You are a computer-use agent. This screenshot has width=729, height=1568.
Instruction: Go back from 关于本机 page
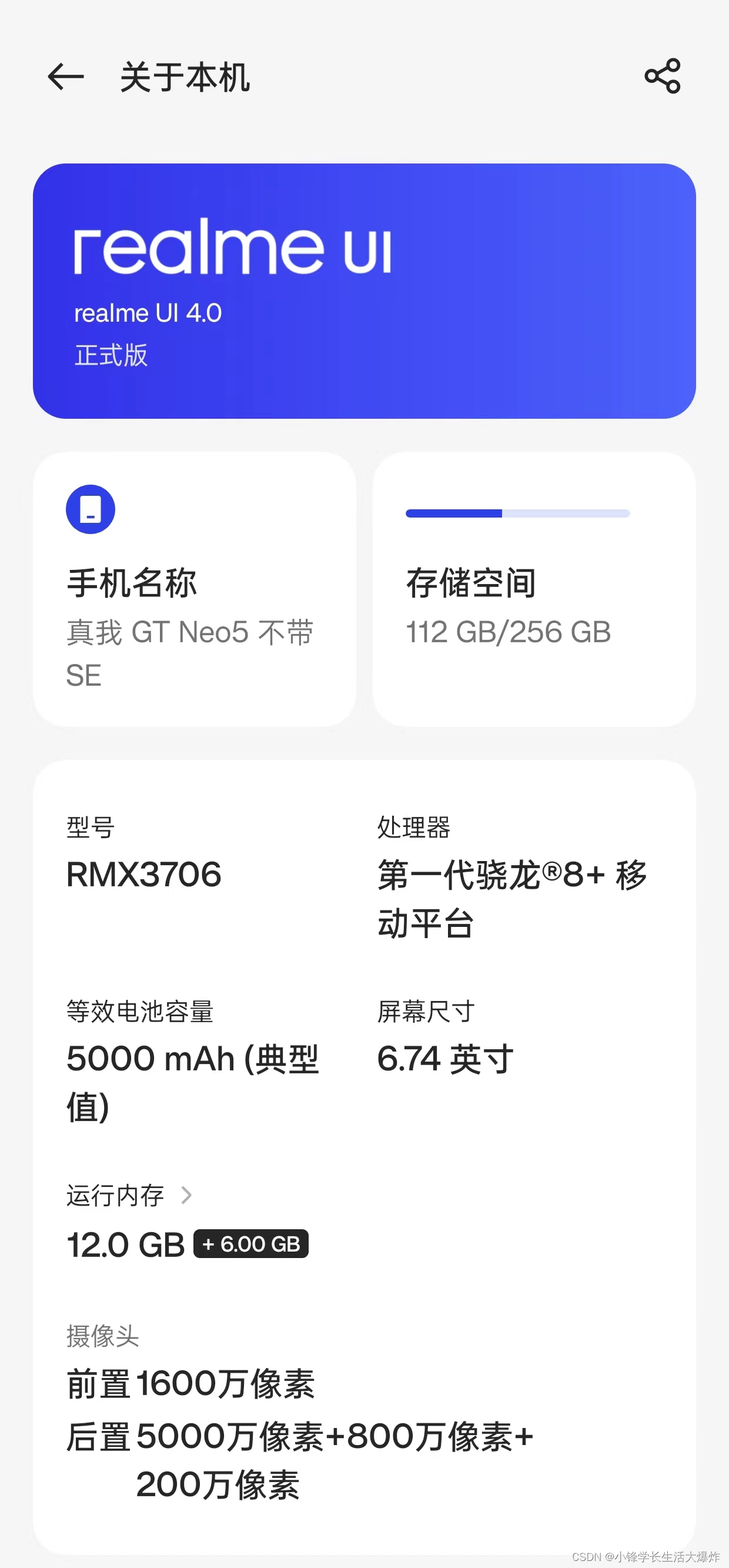[x=65, y=76]
